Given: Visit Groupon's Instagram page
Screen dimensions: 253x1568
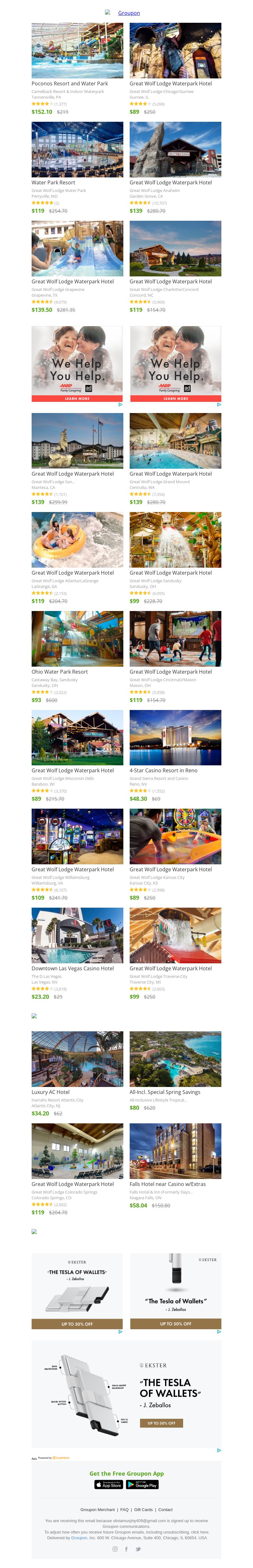Looking at the screenshot, I should tap(115, 1549).
